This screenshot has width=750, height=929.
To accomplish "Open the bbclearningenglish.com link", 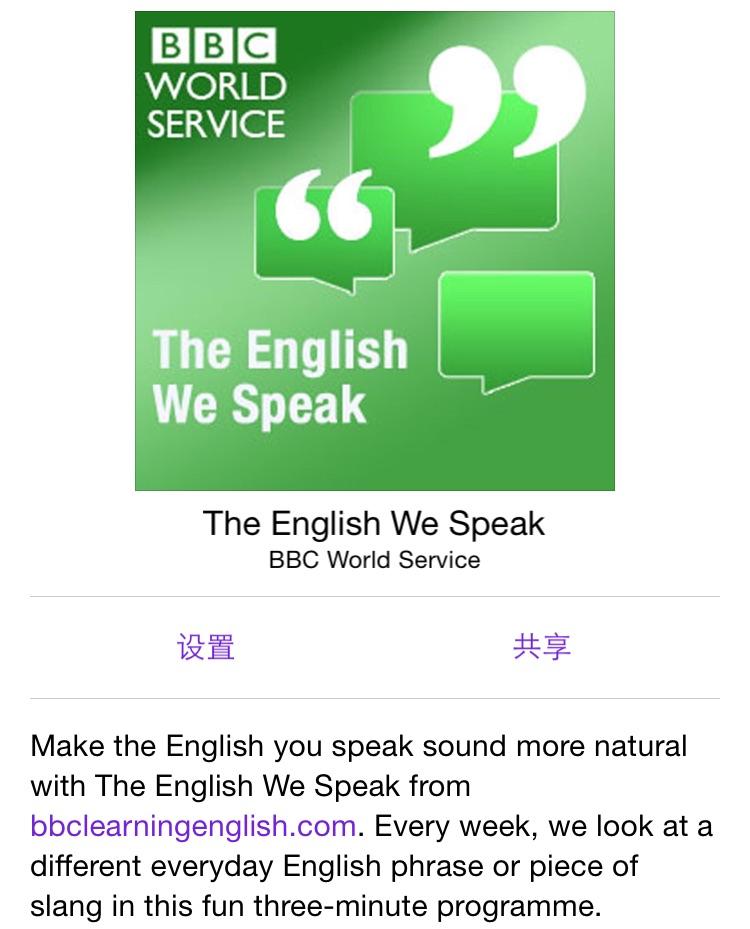I will [x=193, y=827].
